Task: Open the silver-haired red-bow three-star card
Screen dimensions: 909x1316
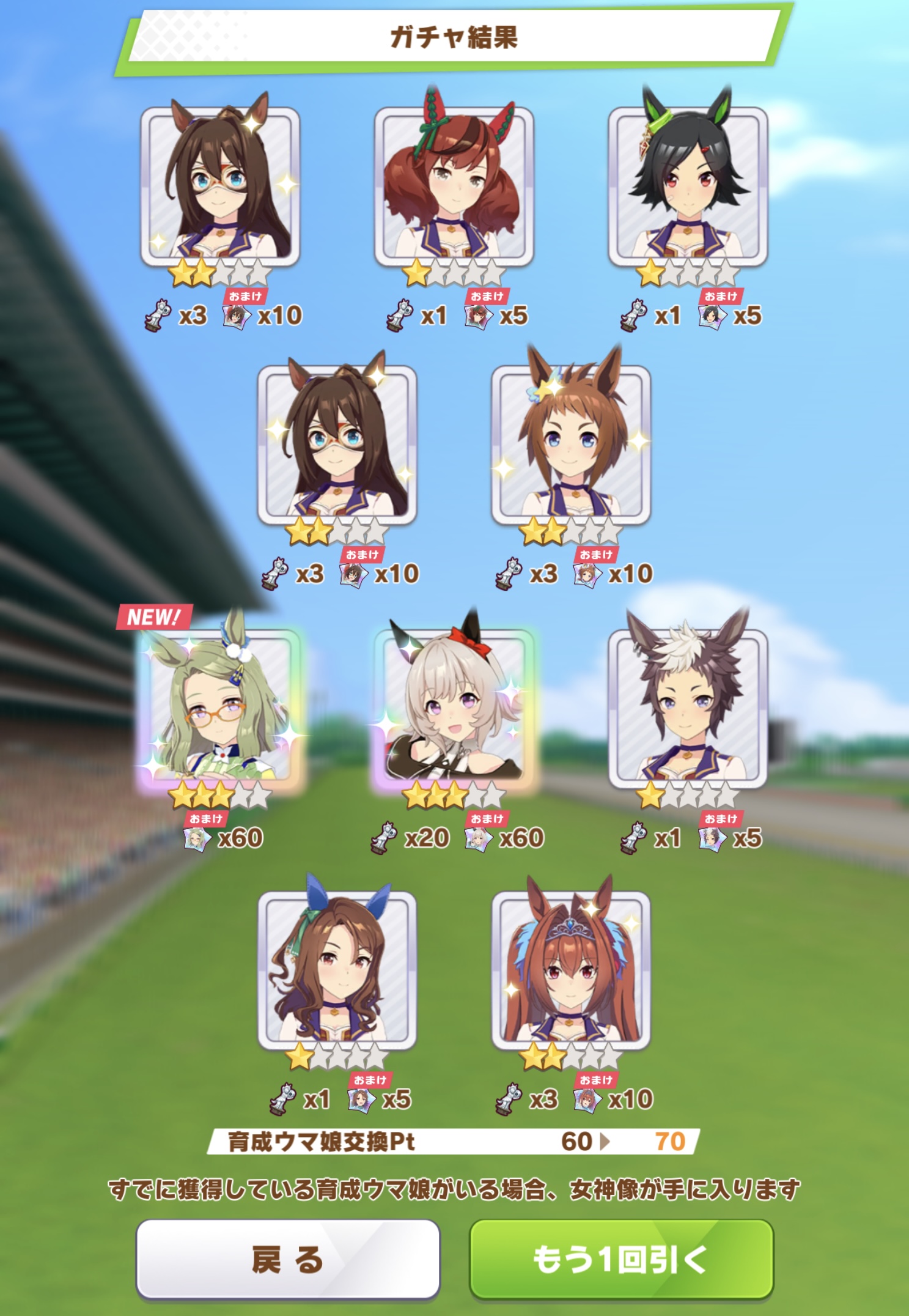Action: tap(454, 709)
